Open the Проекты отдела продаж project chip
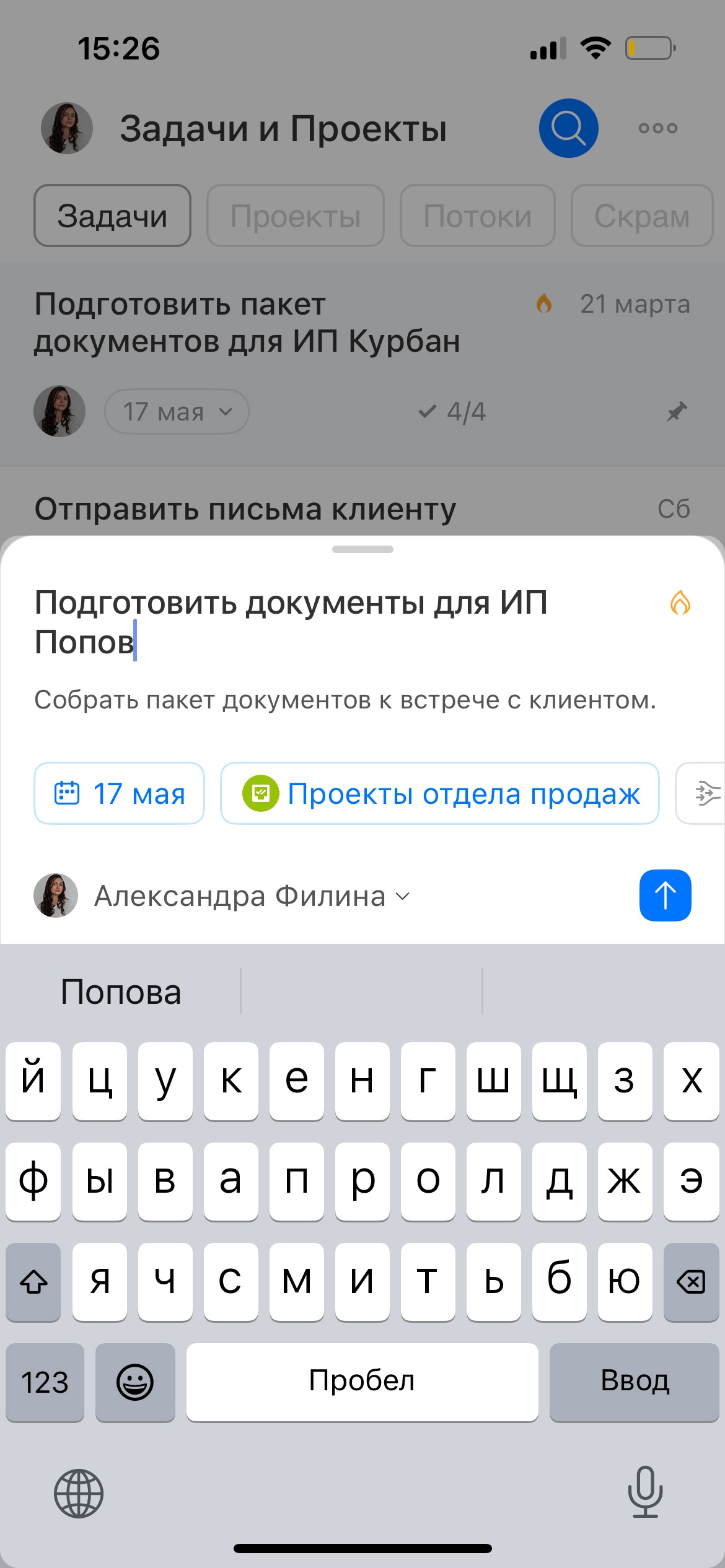725x1568 pixels. click(x=439, y=793)
